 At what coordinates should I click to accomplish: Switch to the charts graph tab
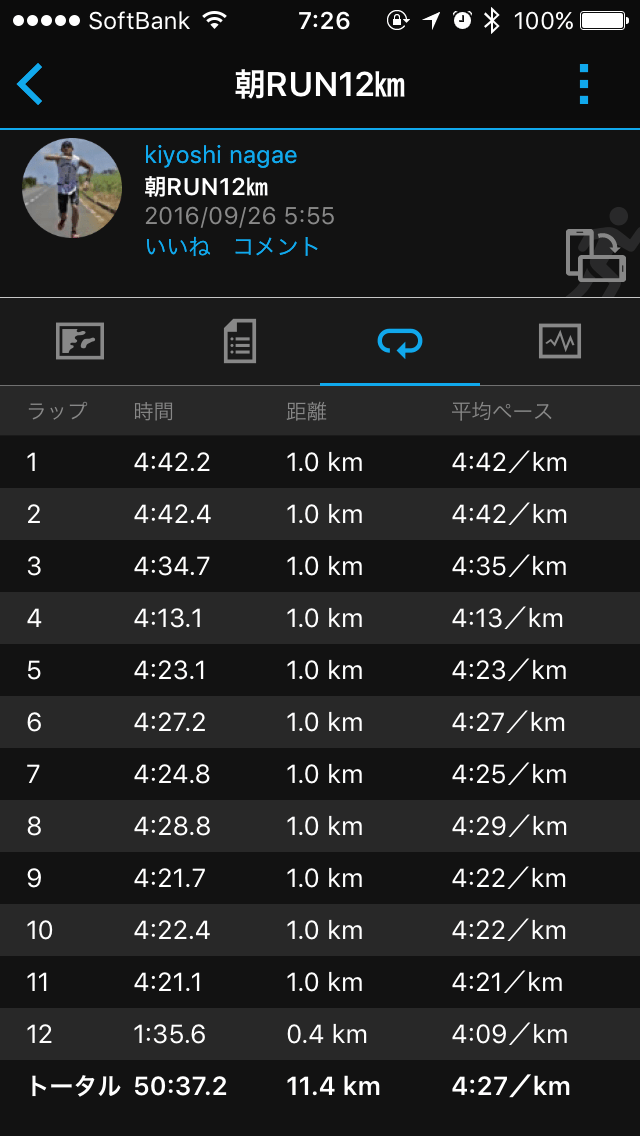point(559,342)
